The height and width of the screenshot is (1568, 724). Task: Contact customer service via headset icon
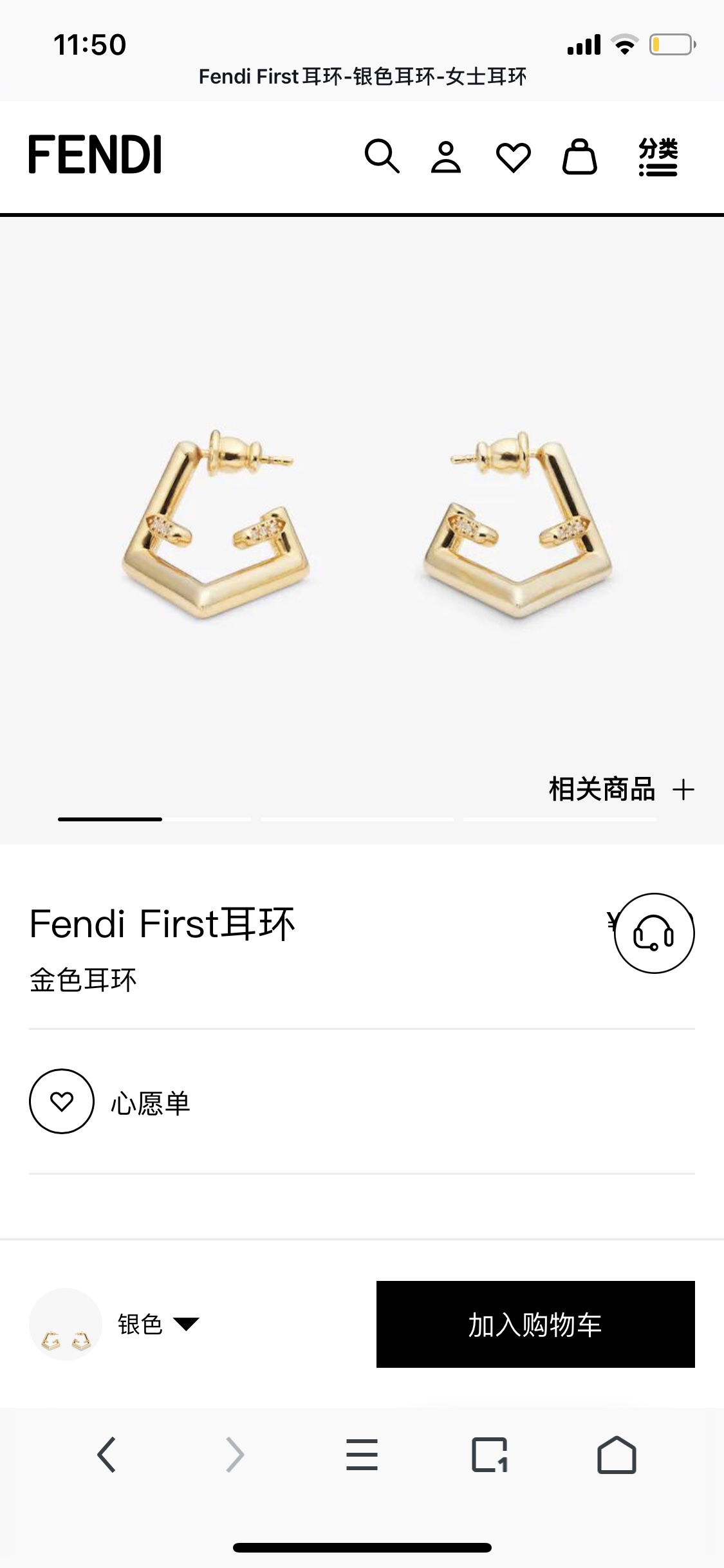tap(654, 933)
